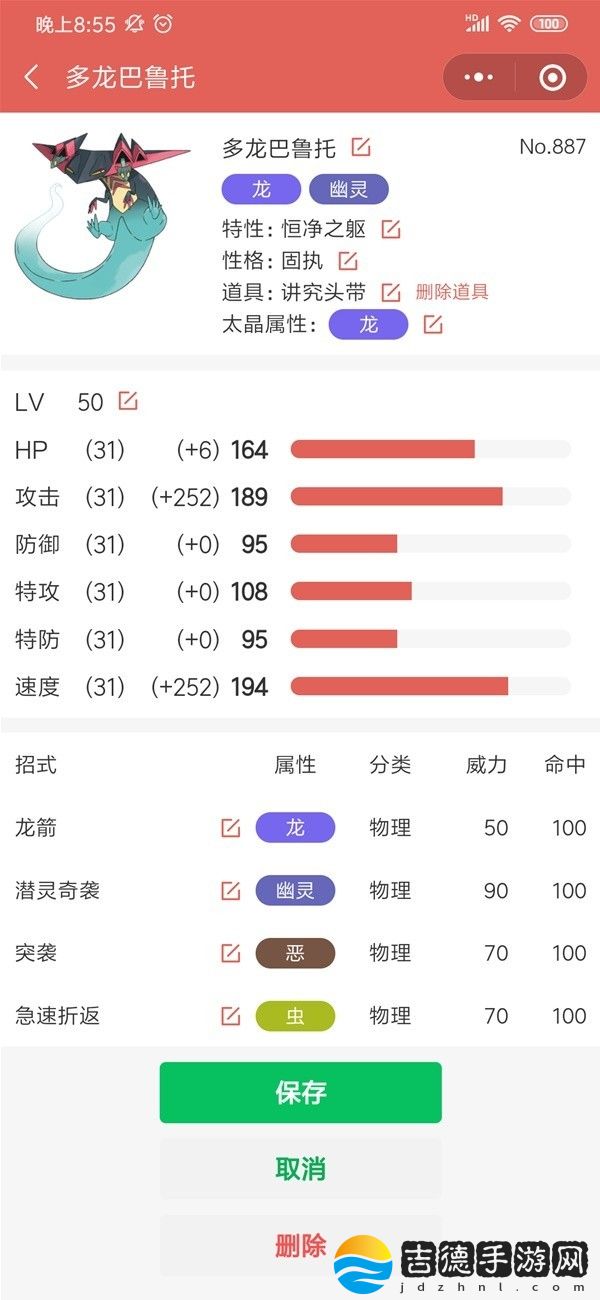Open the mini program more-options menu
The height and width of the screenshot is (1300, 600).
[x=479, y=77]
